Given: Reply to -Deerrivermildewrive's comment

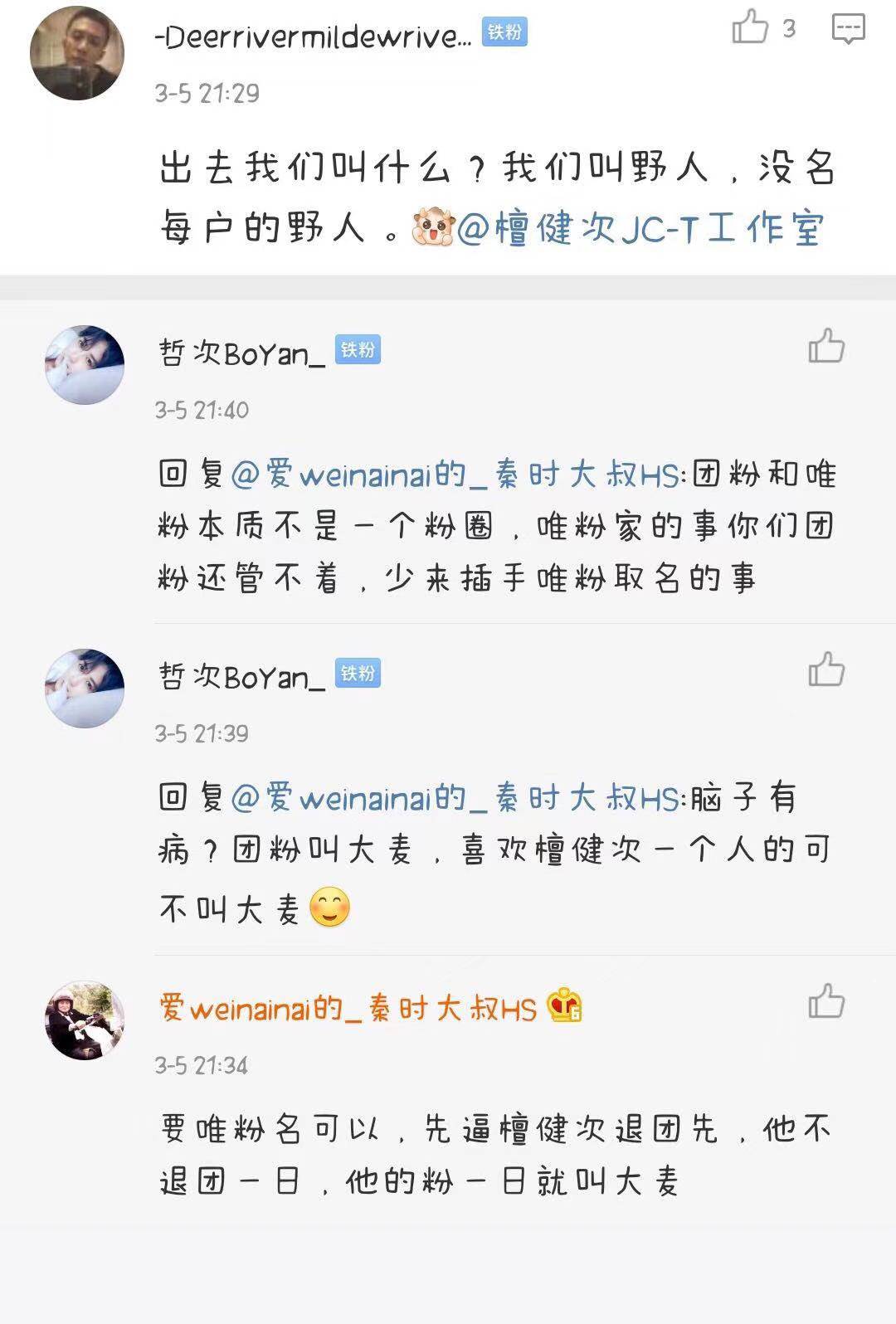Looking at the screenshot, I should 848,29.
